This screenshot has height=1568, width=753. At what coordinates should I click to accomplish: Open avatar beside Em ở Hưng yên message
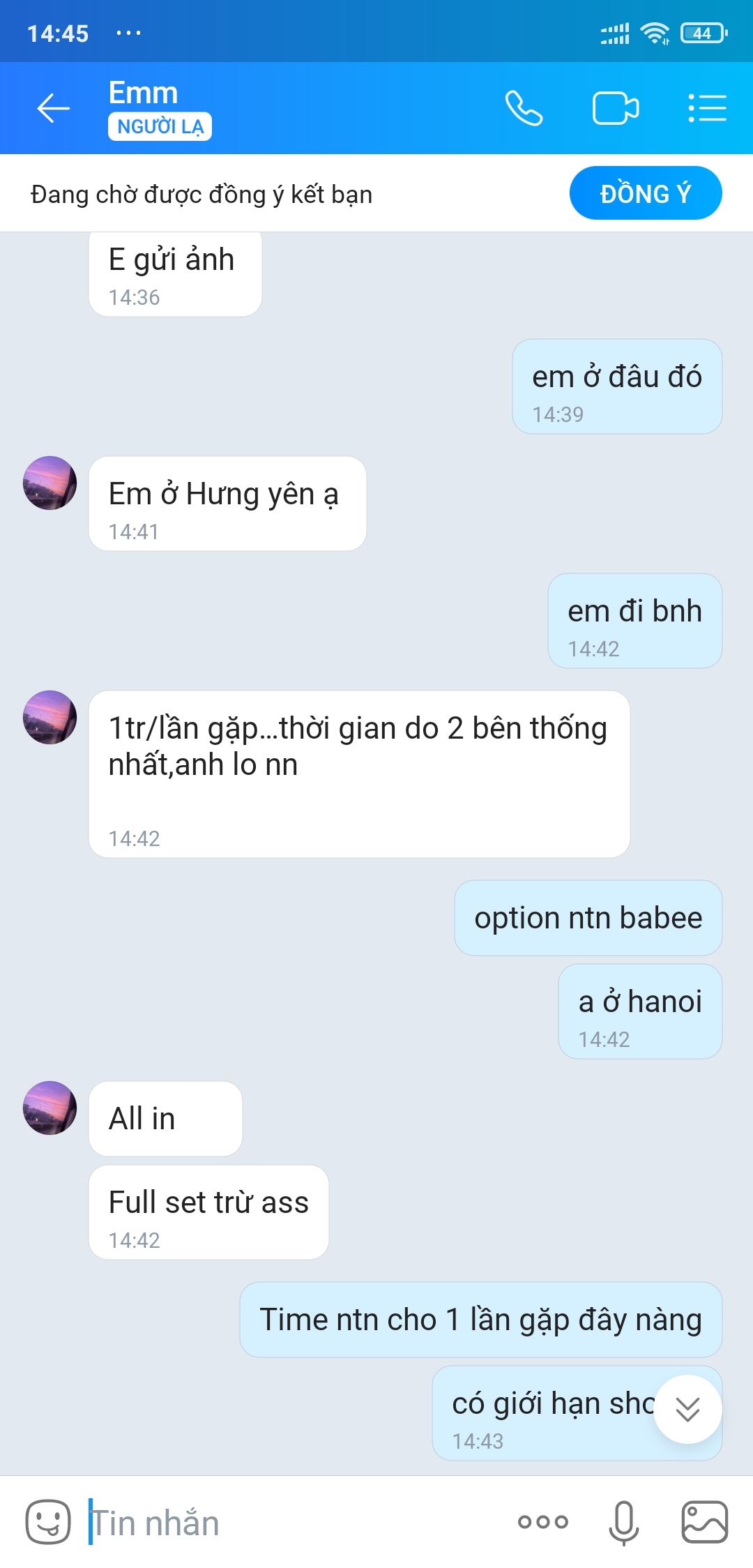tap(50, 483)
